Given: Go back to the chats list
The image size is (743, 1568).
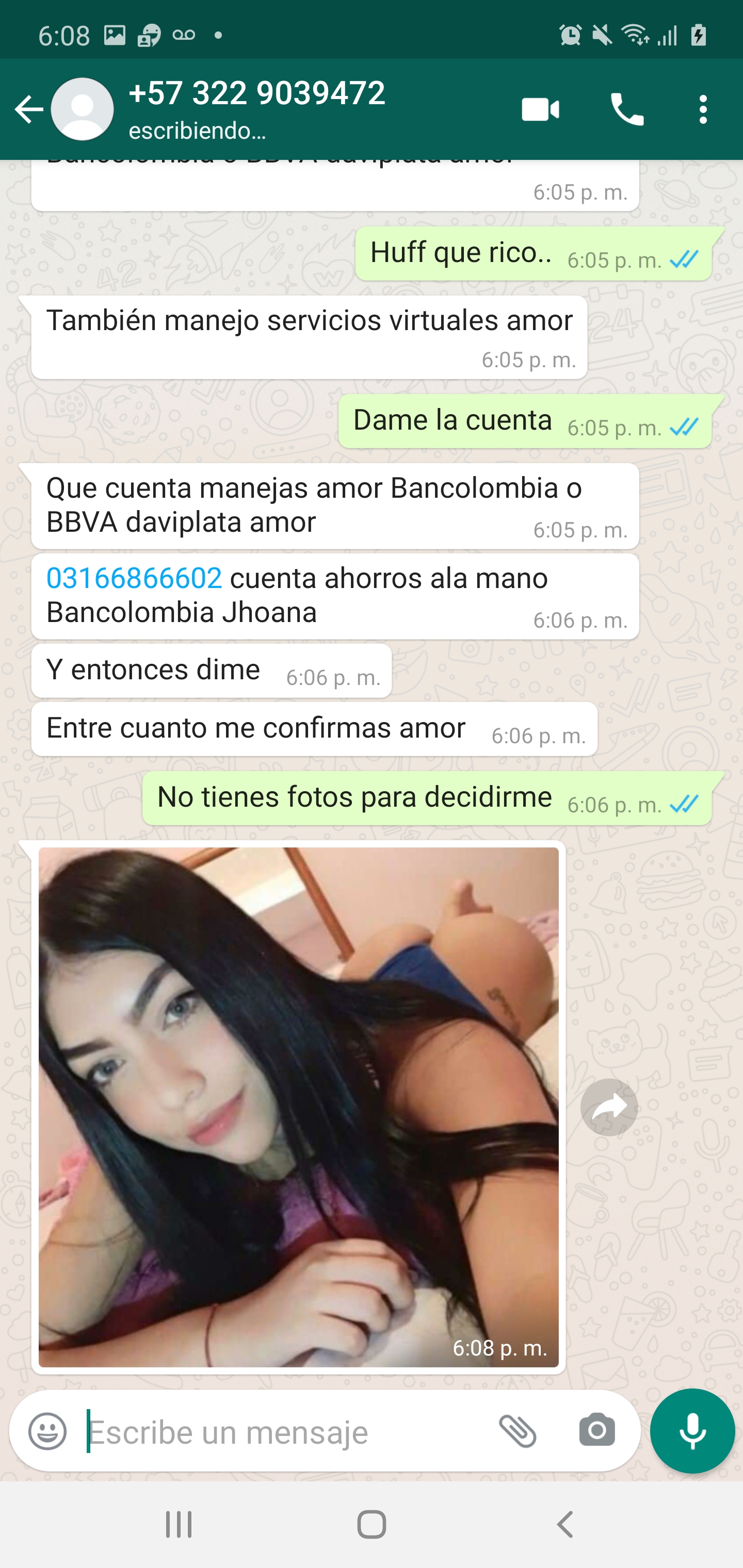Looking at the screenshot, I should point(28,109).
